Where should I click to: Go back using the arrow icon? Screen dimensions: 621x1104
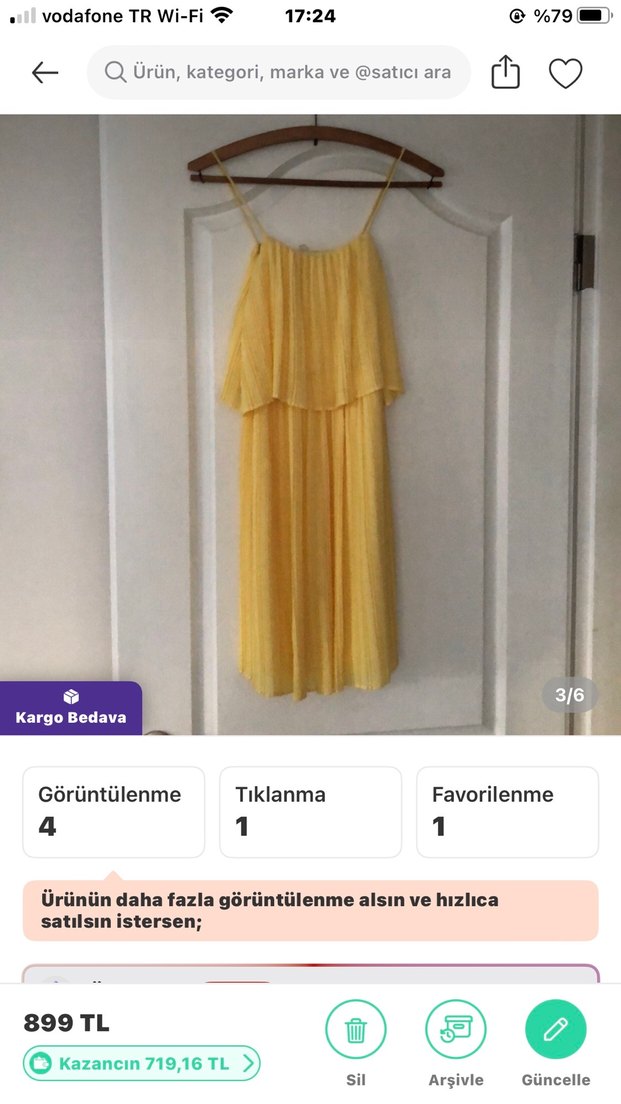click(x=45, y=73)
